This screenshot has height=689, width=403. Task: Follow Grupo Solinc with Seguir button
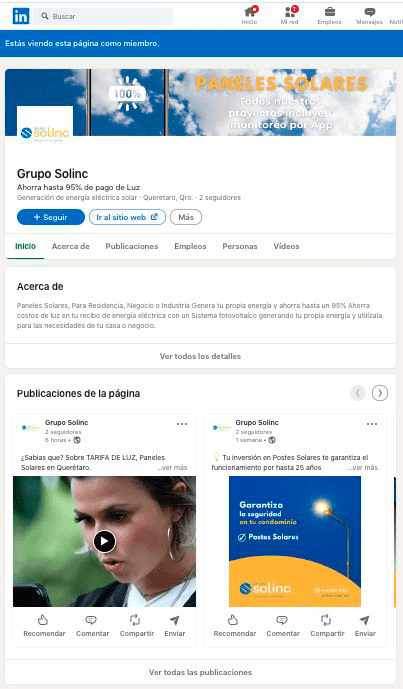click(51, 217)
